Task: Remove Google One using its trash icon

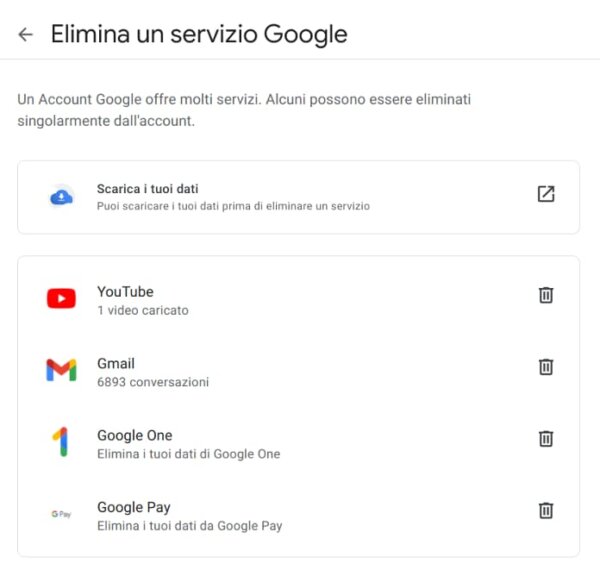Action: point(546,439)
